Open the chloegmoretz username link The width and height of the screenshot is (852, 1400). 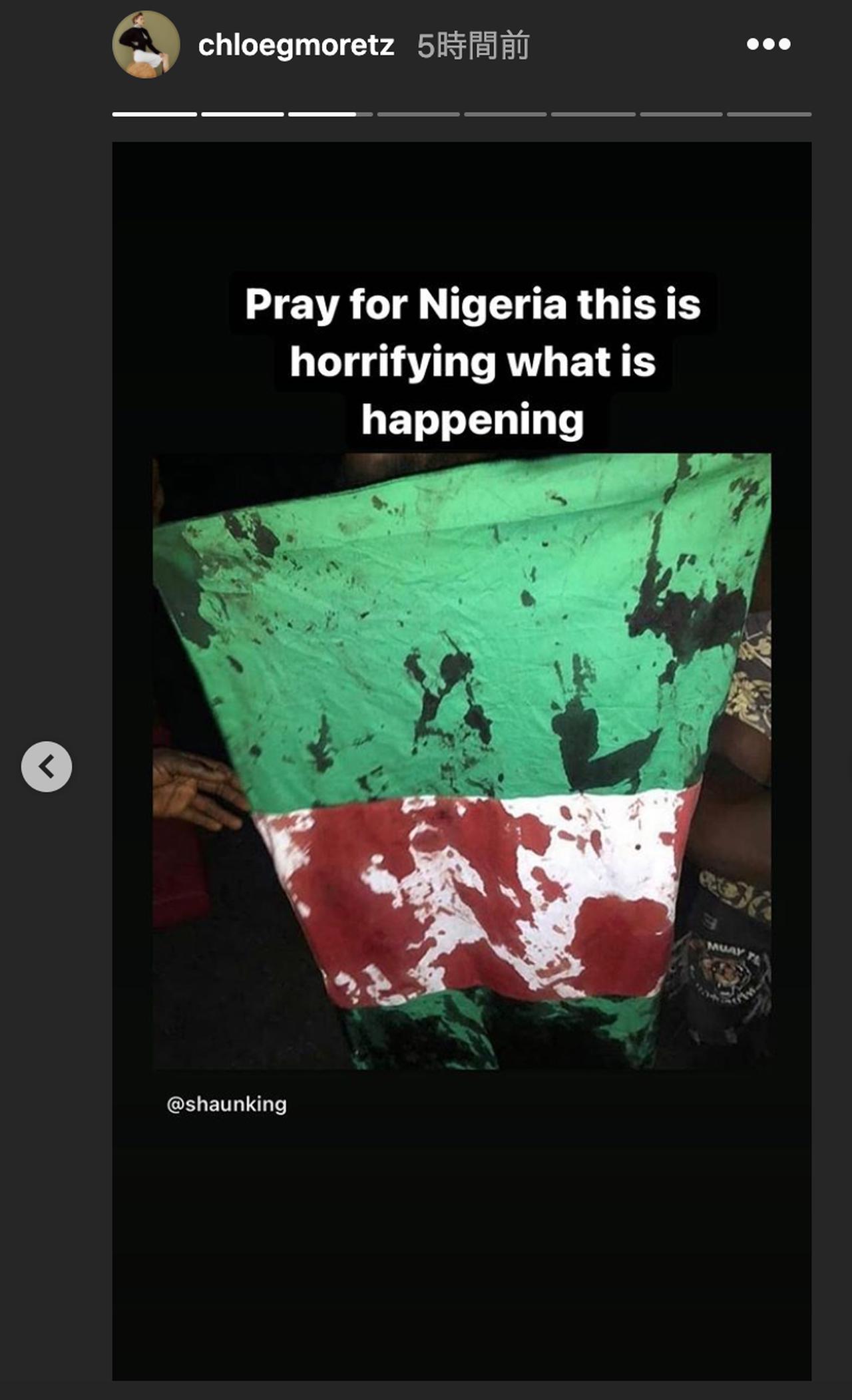point(296,45)
